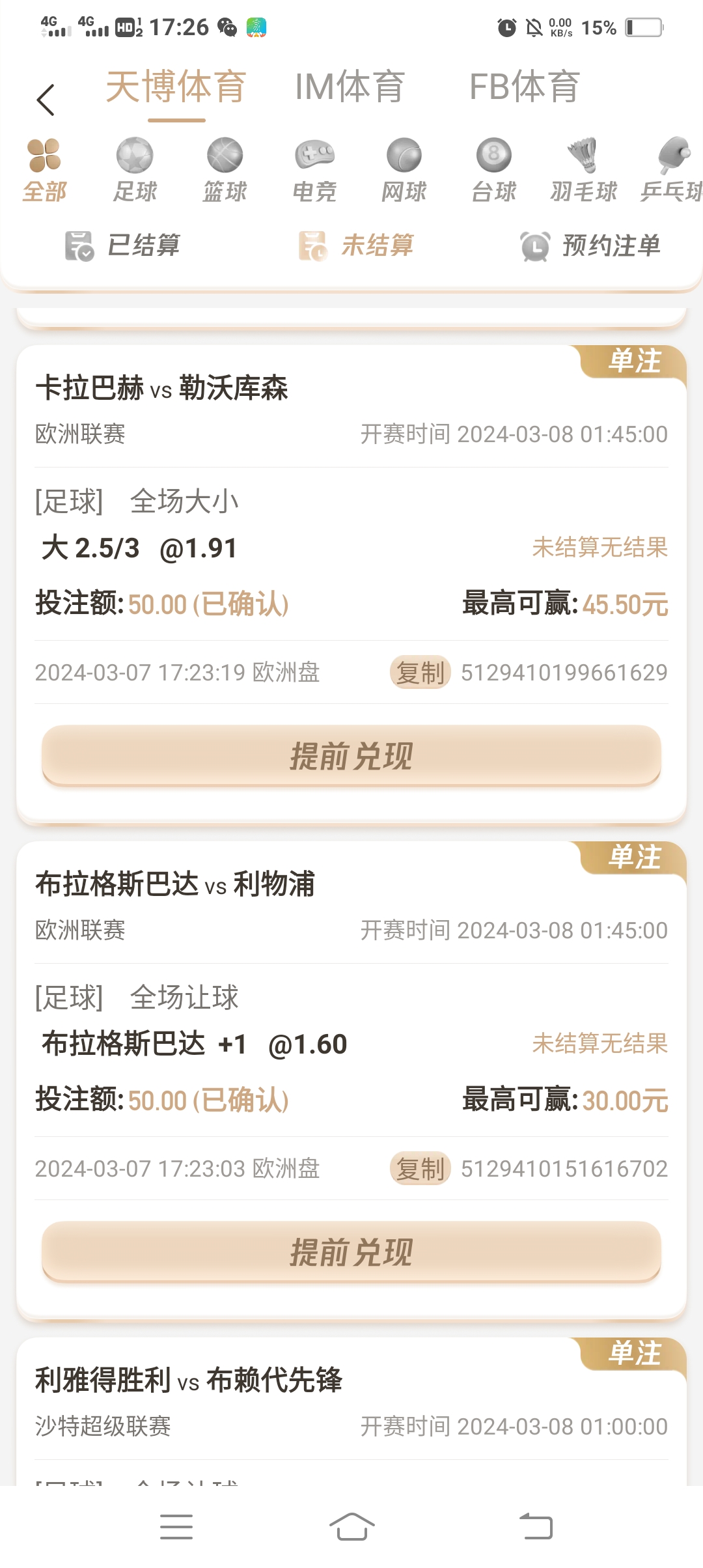Viewport: 703px width, 1568px height.
Task: Filter bets by 足球
Action: (135, 170)
